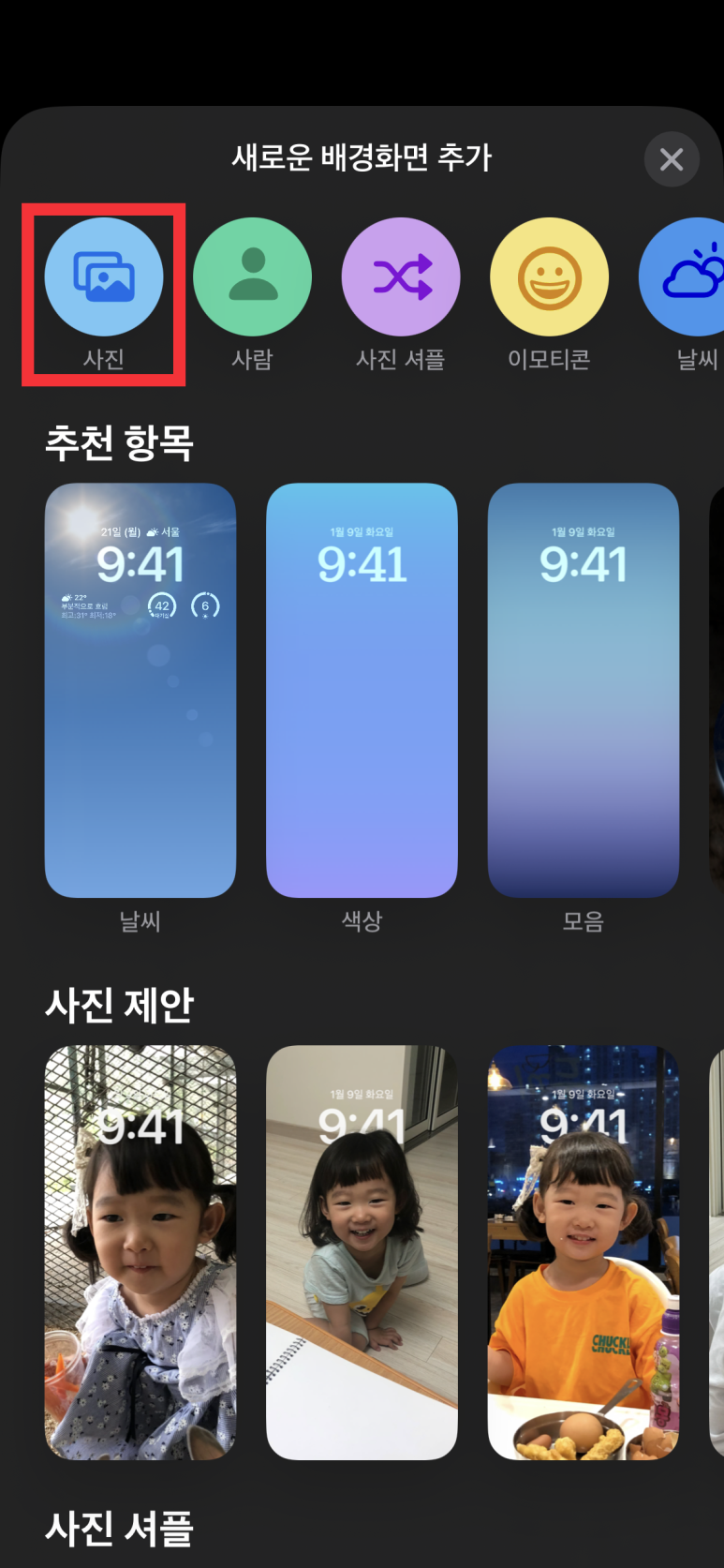Image resolution: width=724 pixels, height=1568 pixels.
Task: Select the featured 날씨 weather wallpaper preview
Action: click(x=140, y=690)
